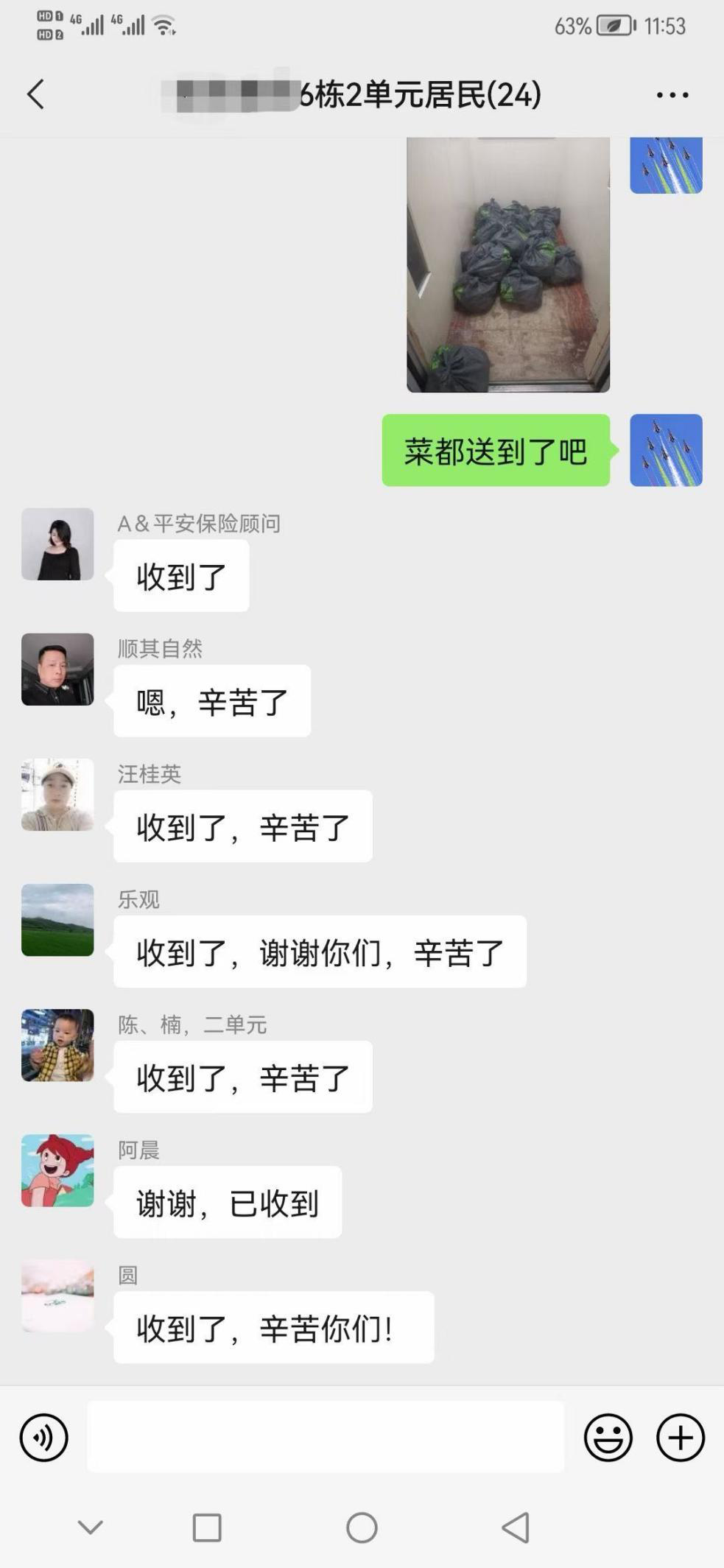This screenshot has width=724, height=1568.
Task: Tap 汪桂英's profile picture
Action: click(57, 794)
